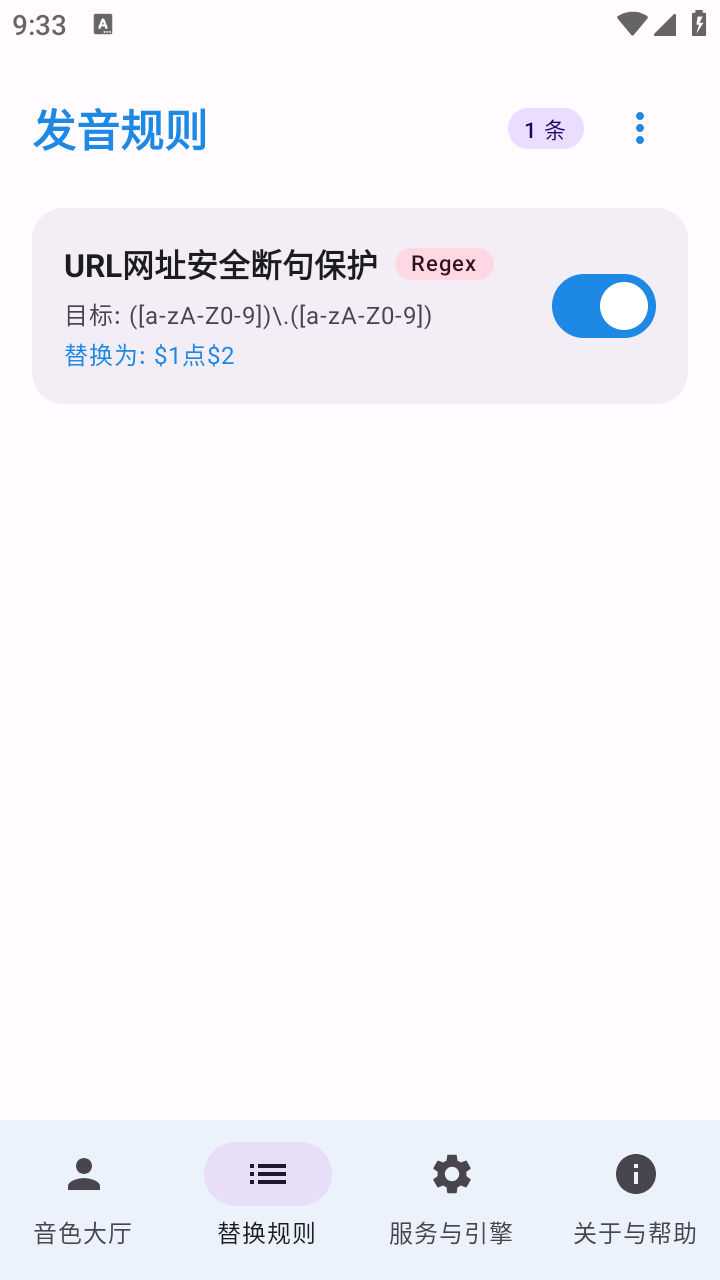Open the 音色大厅 person icon
Image resolution: width=720 pixels, height=1280 pixels.
pyautogui.click(x=83, y=1173)
